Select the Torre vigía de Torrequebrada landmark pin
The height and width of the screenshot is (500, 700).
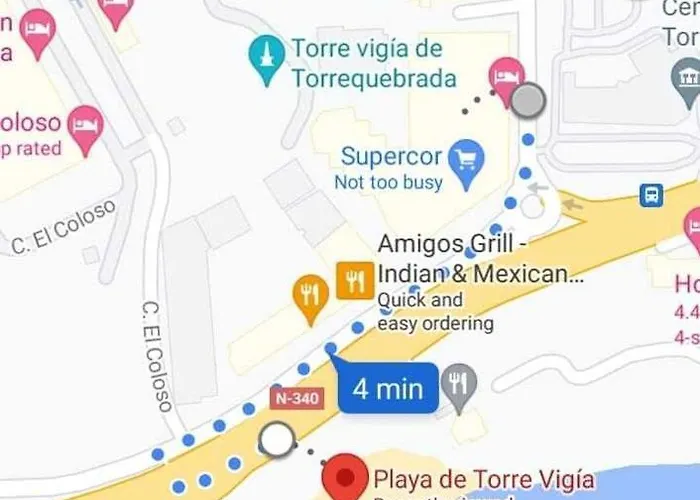[x=266, y=59]
